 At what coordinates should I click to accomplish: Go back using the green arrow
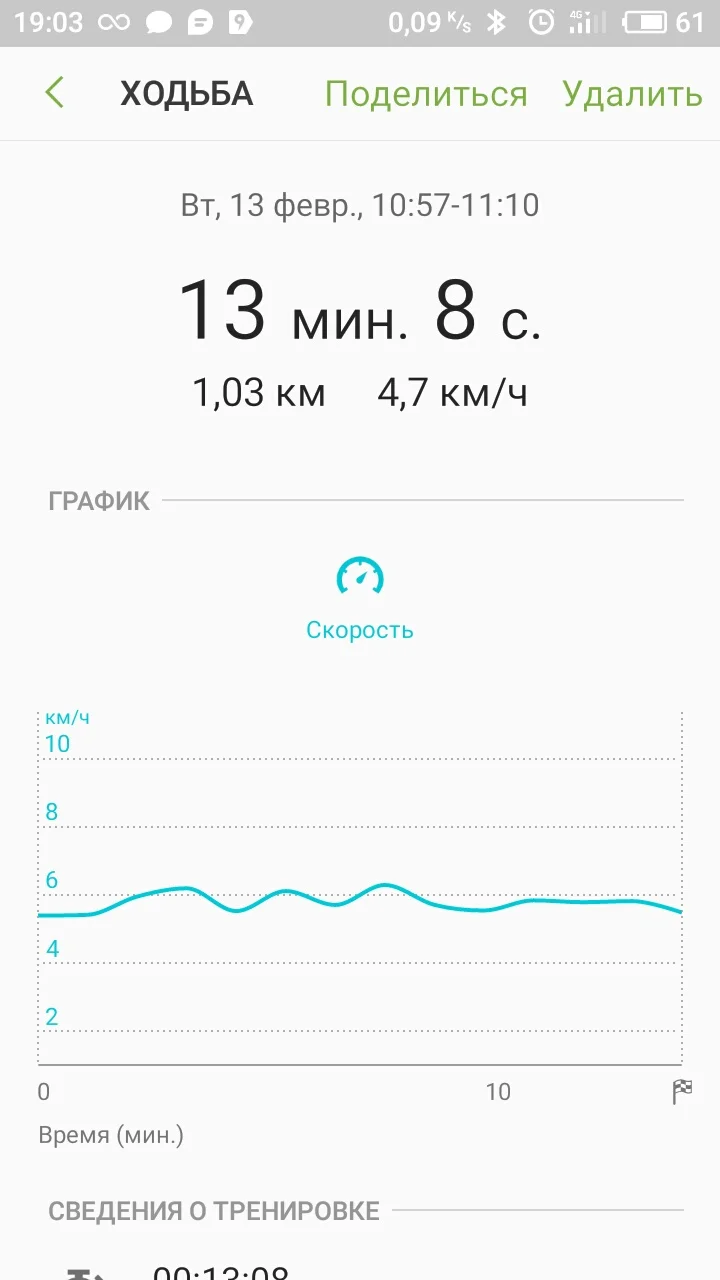(x=55, y=93)
